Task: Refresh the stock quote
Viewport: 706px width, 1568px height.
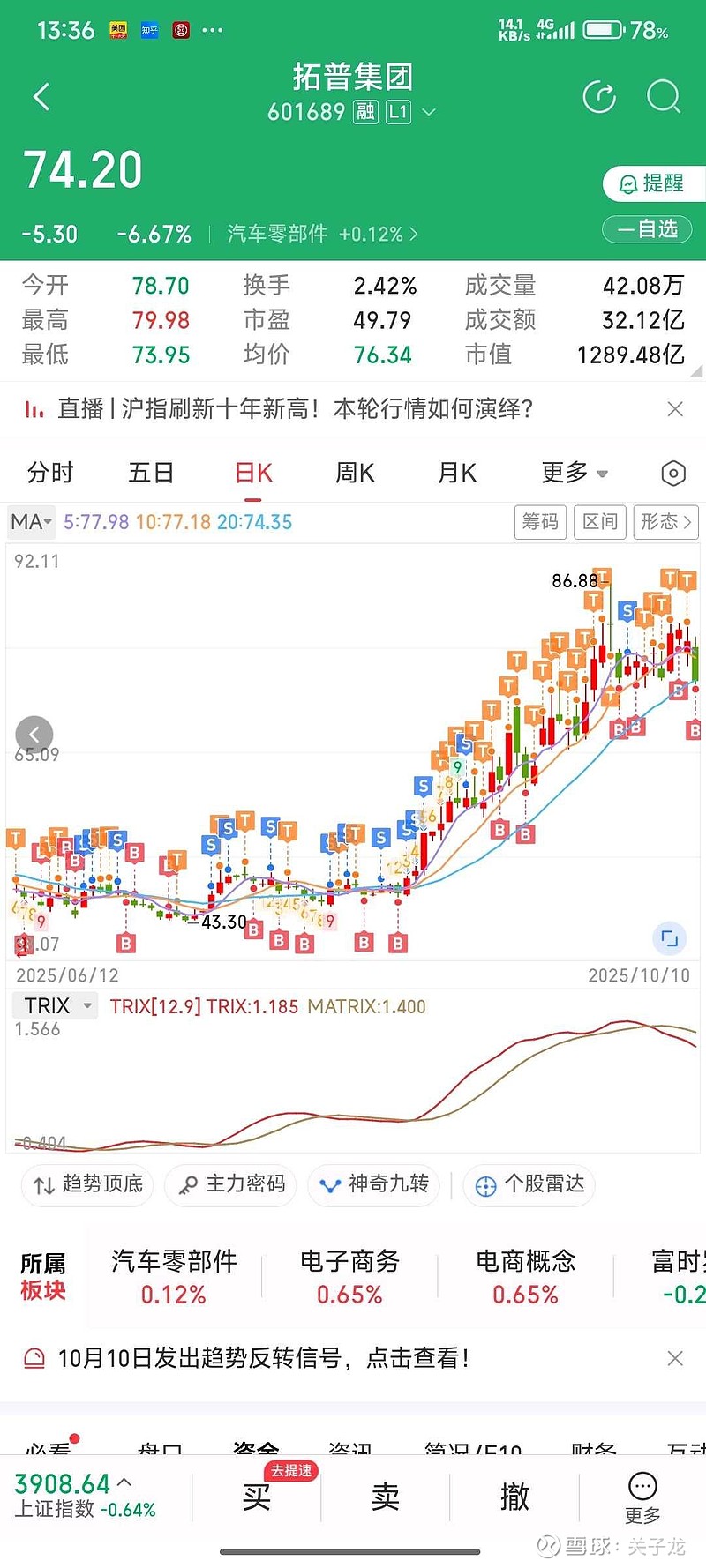Action: pos(599,97)
